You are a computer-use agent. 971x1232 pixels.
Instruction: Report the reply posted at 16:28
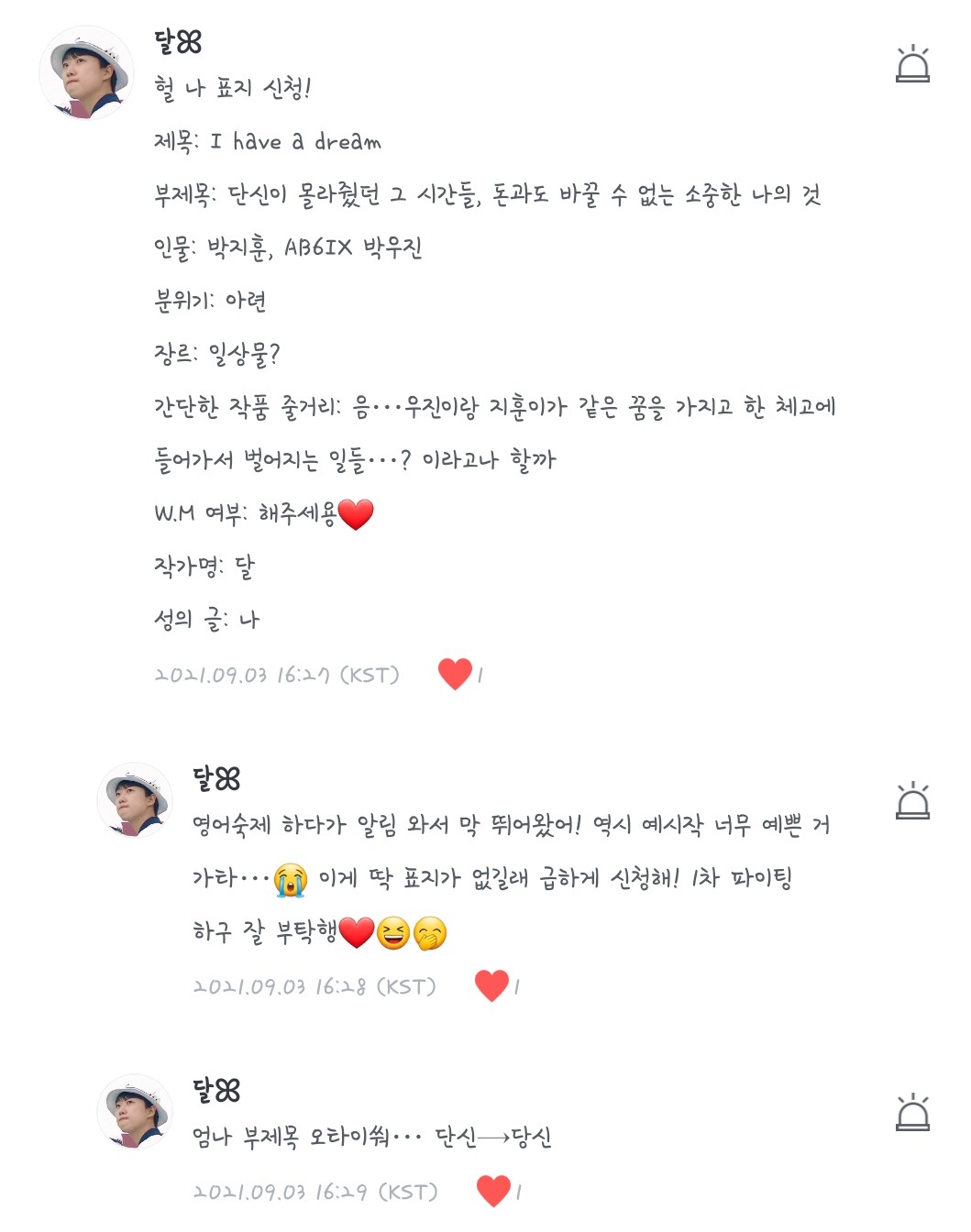(912, 801)
